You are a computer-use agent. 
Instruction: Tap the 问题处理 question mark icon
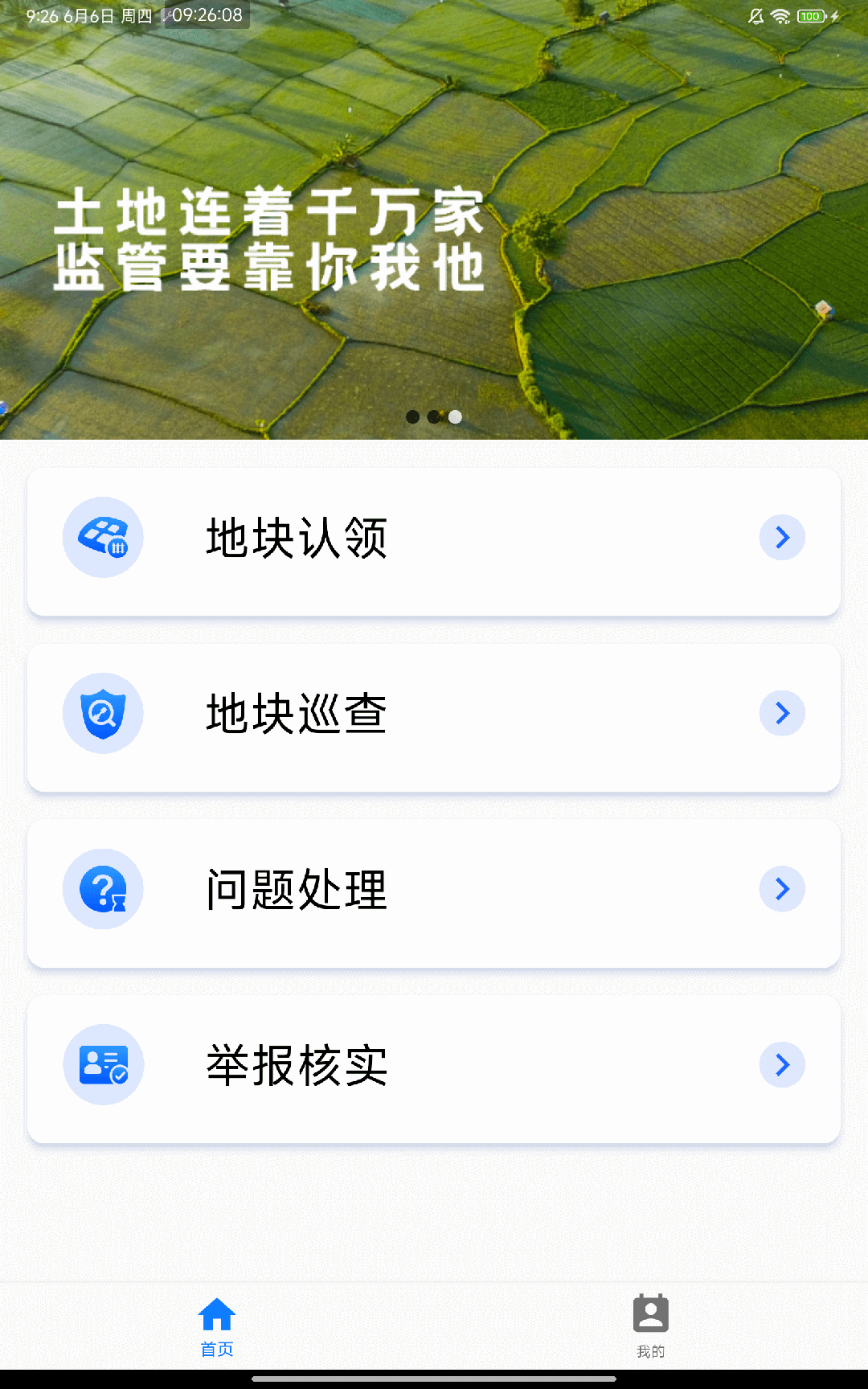pyautogui.click(x=103, y=889)
